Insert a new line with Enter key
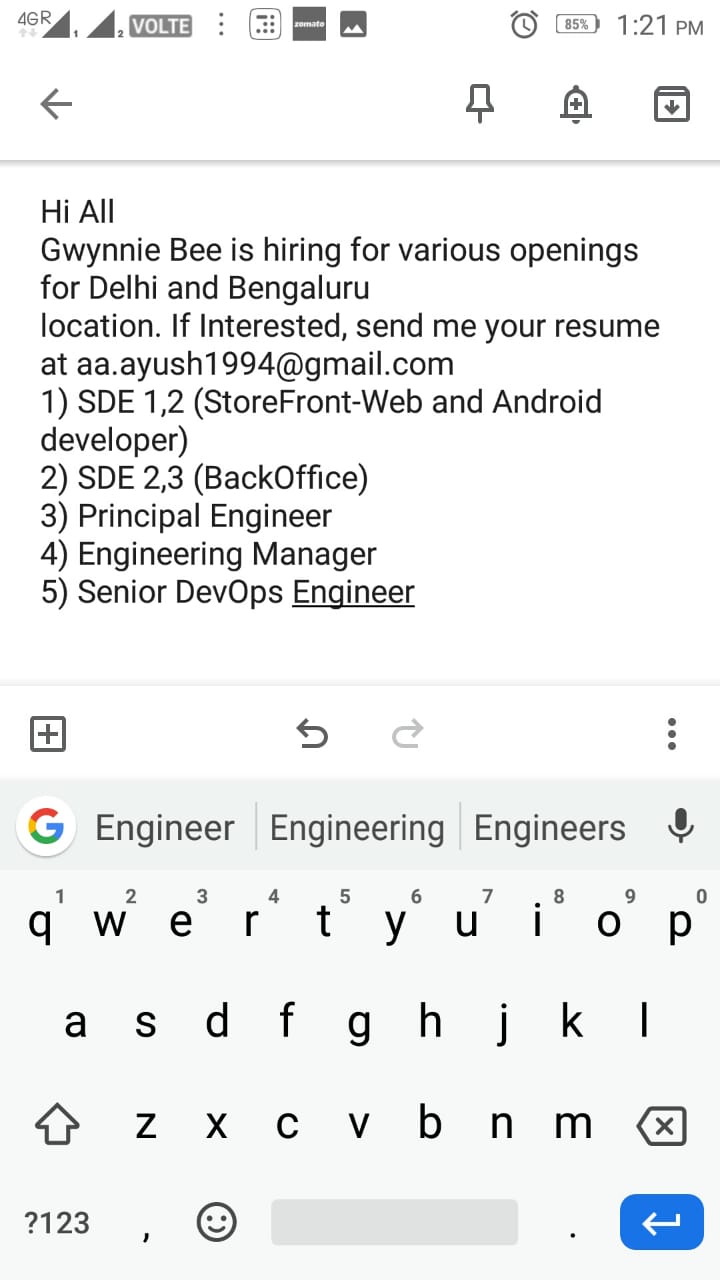The width and height of the screenshot is (720, 1280). pos(662,1221)
